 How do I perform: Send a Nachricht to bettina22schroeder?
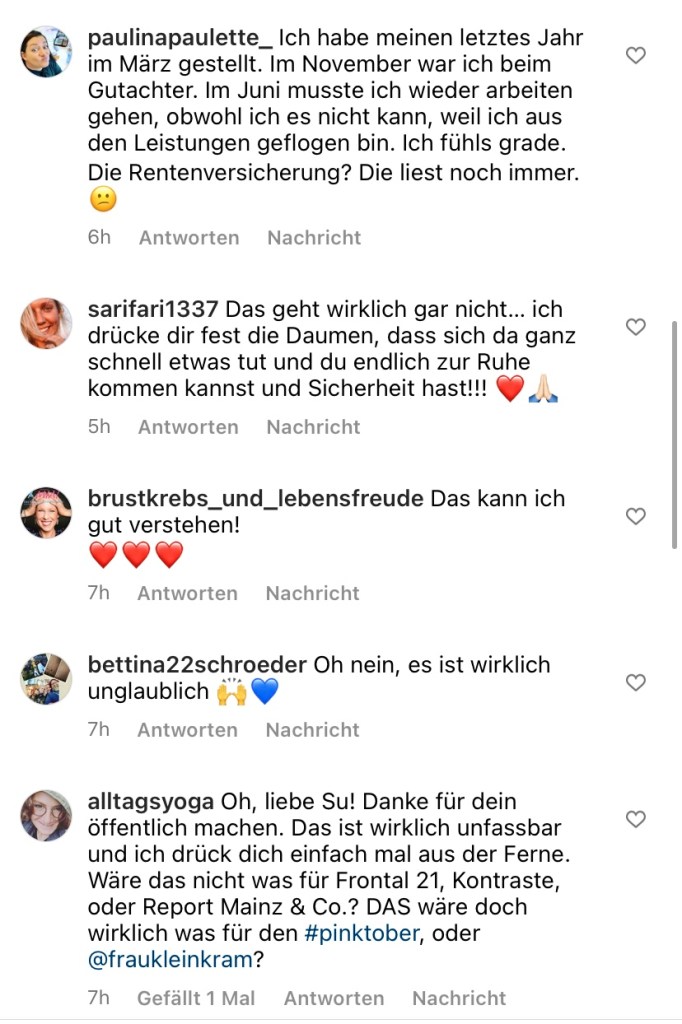[312, 730]
